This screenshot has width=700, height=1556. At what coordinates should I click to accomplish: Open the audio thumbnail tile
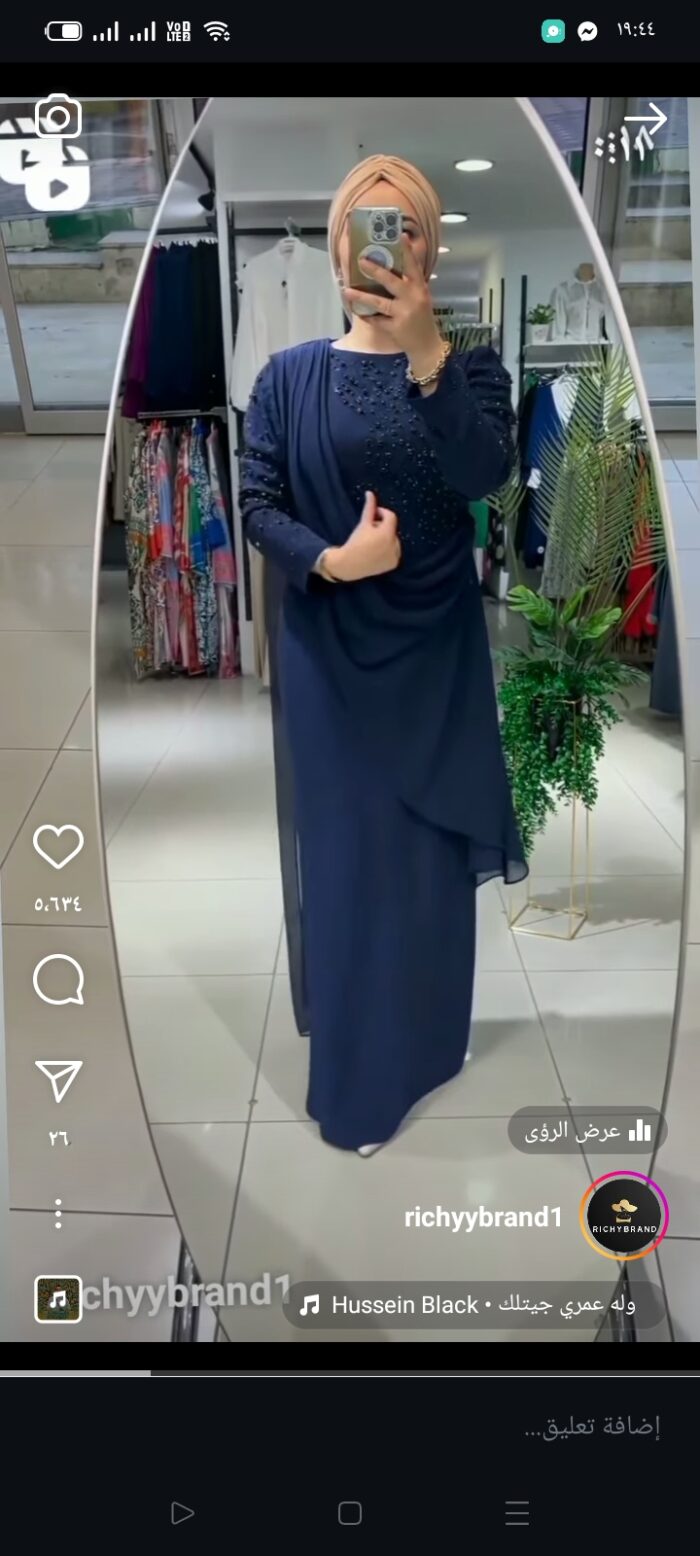(x=58, y=1299)
